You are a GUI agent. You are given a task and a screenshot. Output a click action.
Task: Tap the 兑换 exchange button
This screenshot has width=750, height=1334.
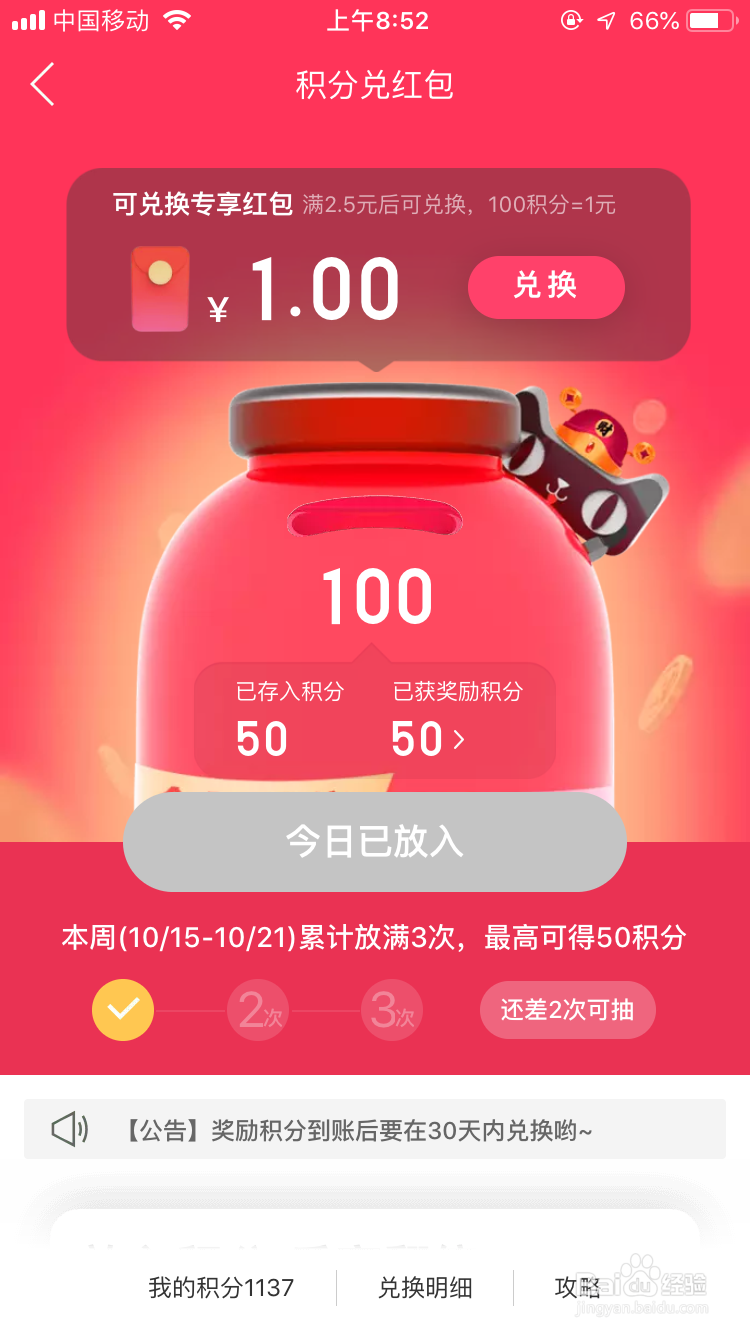546,287
